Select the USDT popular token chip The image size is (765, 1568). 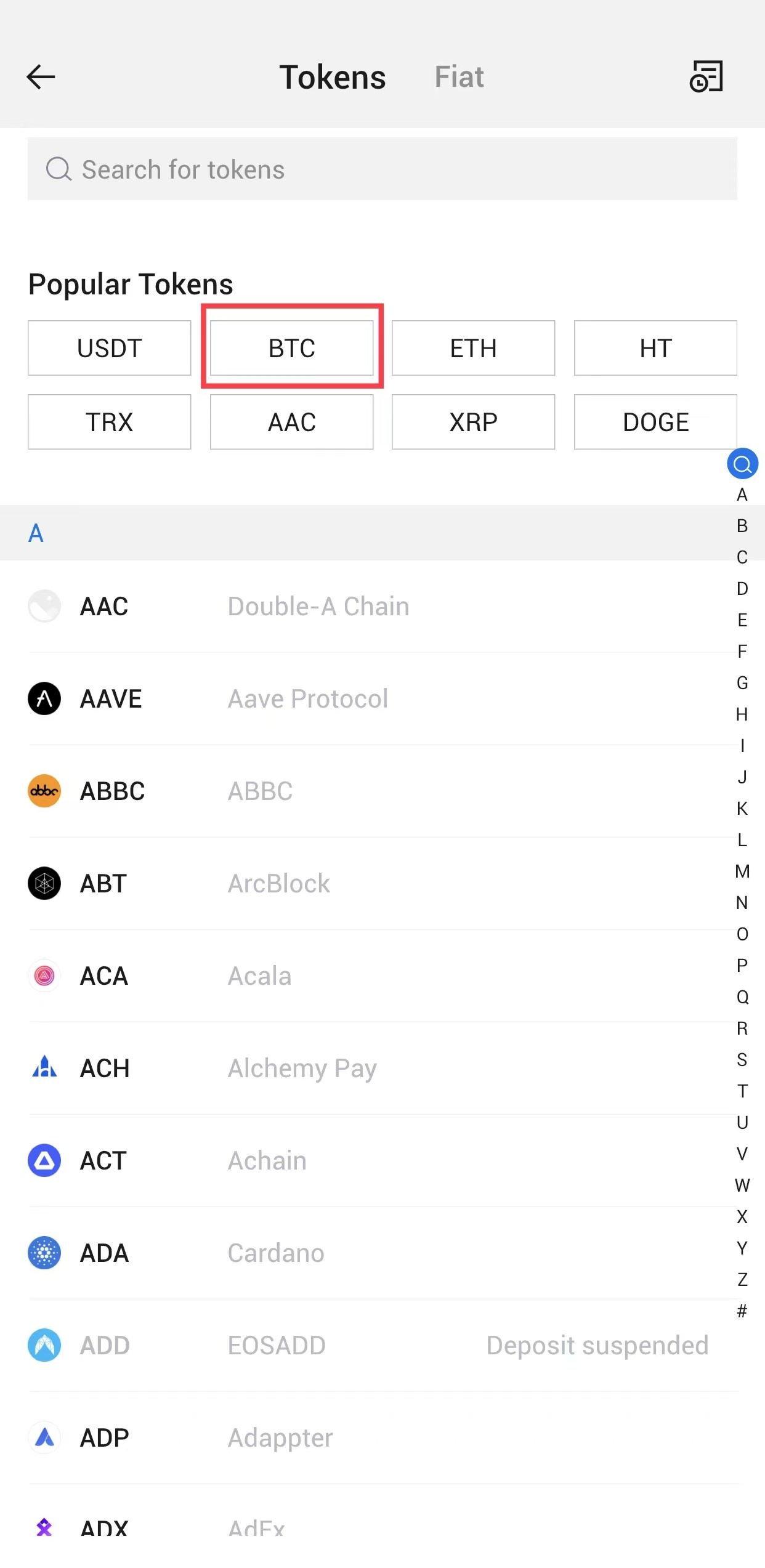click(110, 348)
